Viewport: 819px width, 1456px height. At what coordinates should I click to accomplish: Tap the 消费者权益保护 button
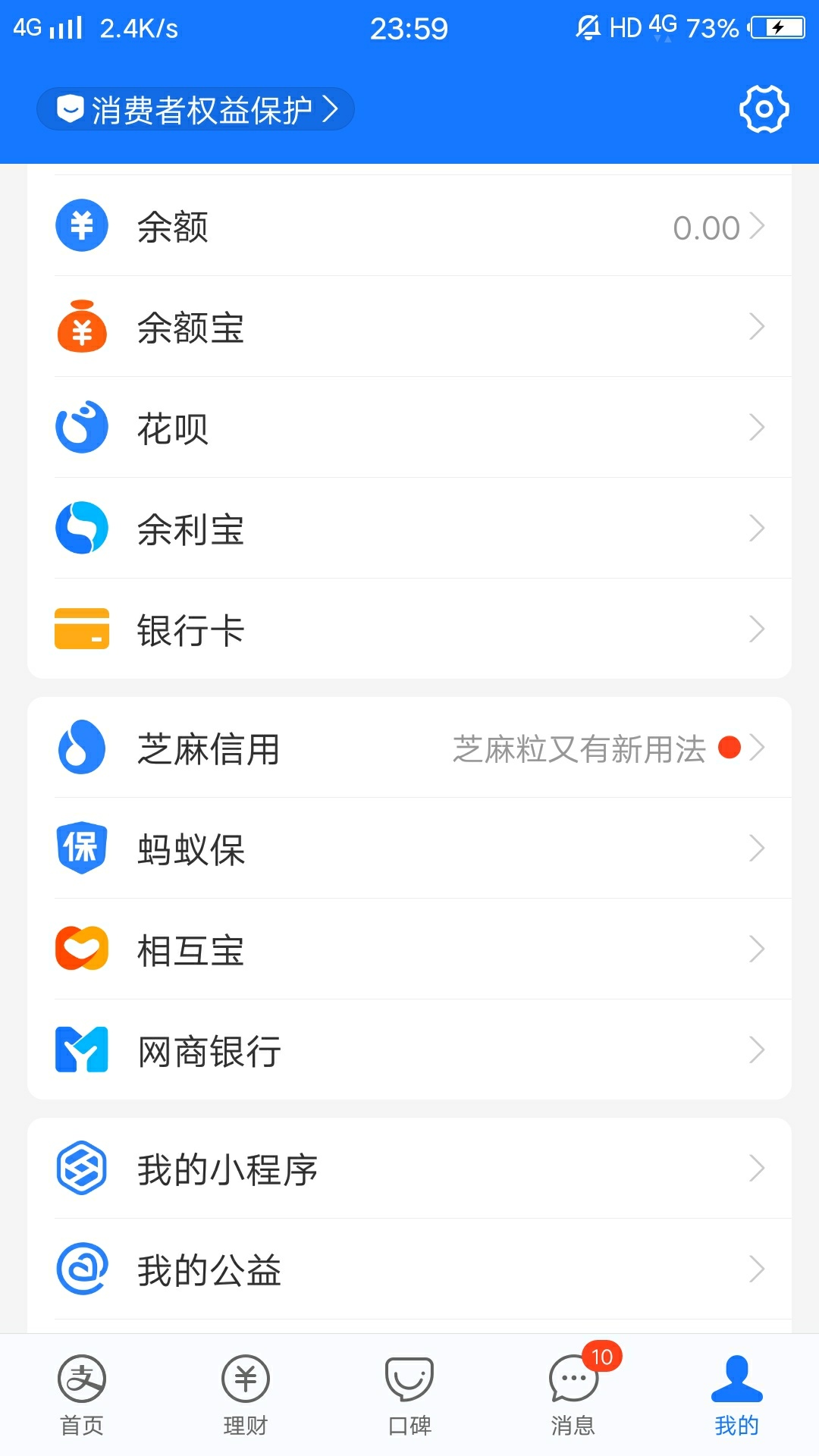196,109
